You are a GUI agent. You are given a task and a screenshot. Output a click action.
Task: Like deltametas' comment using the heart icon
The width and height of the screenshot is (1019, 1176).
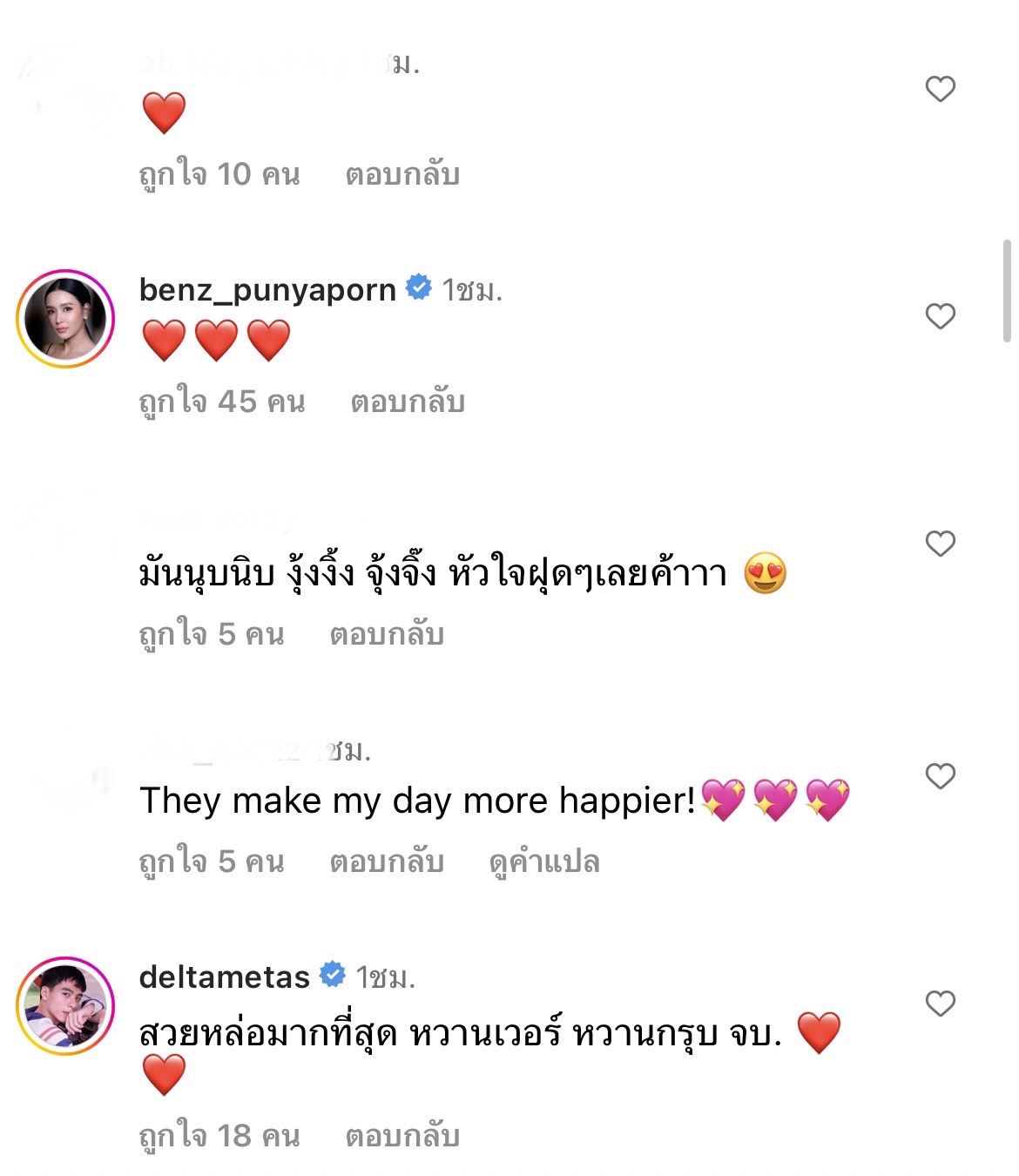[939, 1003]
